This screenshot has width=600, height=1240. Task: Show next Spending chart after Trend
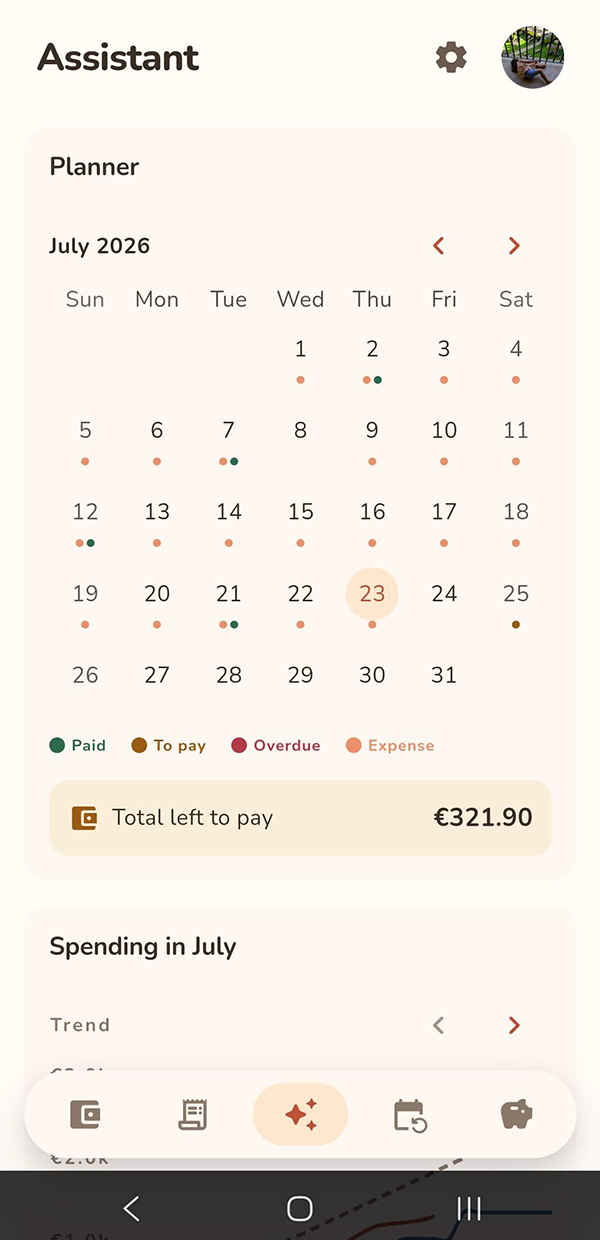point(514,1025)
